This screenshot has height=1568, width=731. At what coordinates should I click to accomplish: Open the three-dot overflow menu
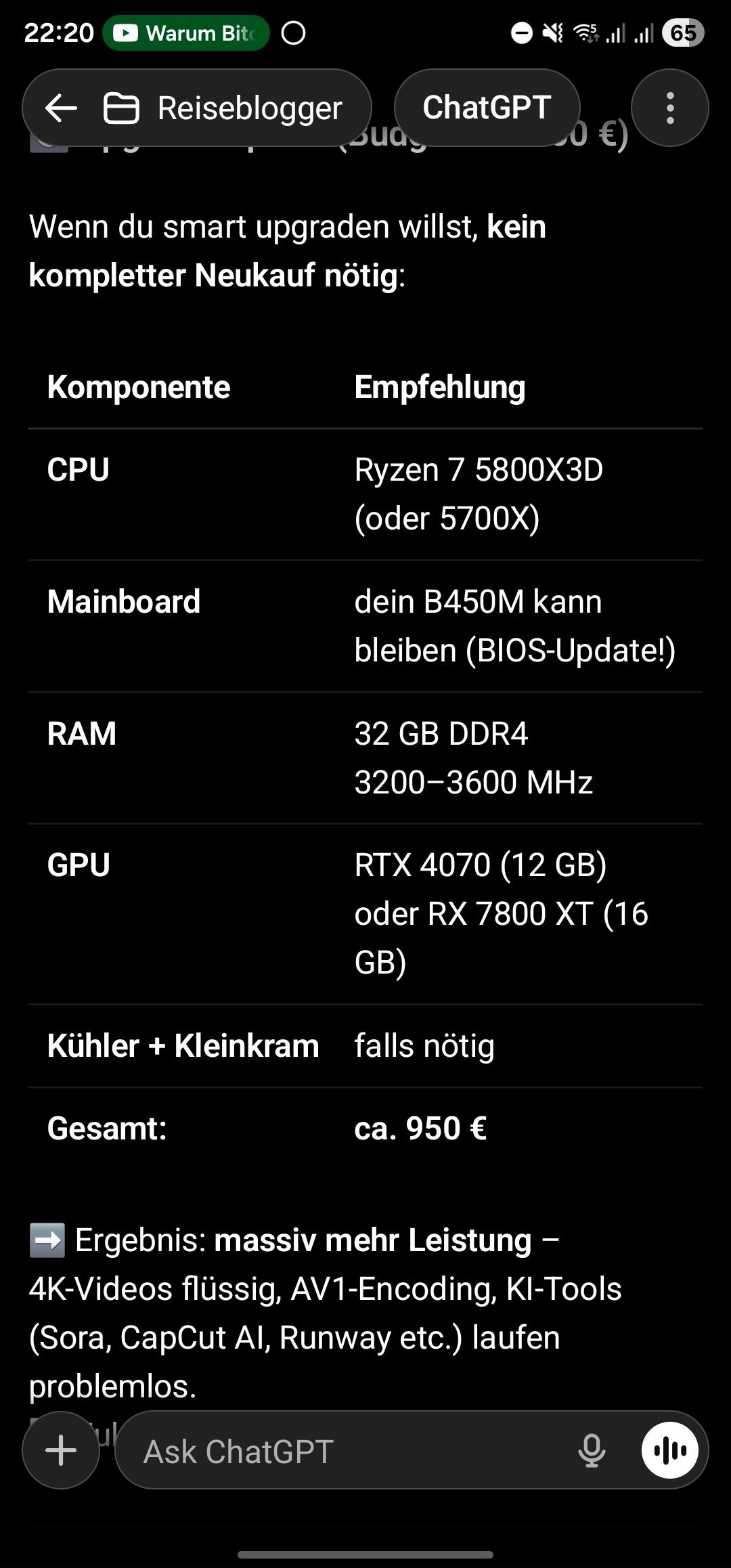(669, 108)
